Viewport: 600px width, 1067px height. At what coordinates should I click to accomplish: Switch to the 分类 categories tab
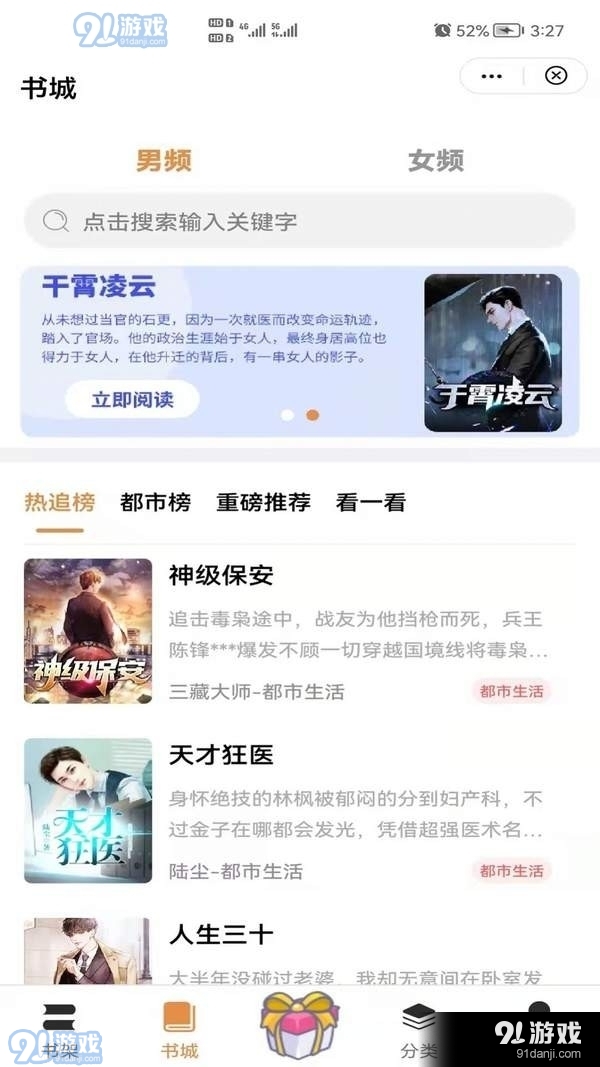point(419,1030)
